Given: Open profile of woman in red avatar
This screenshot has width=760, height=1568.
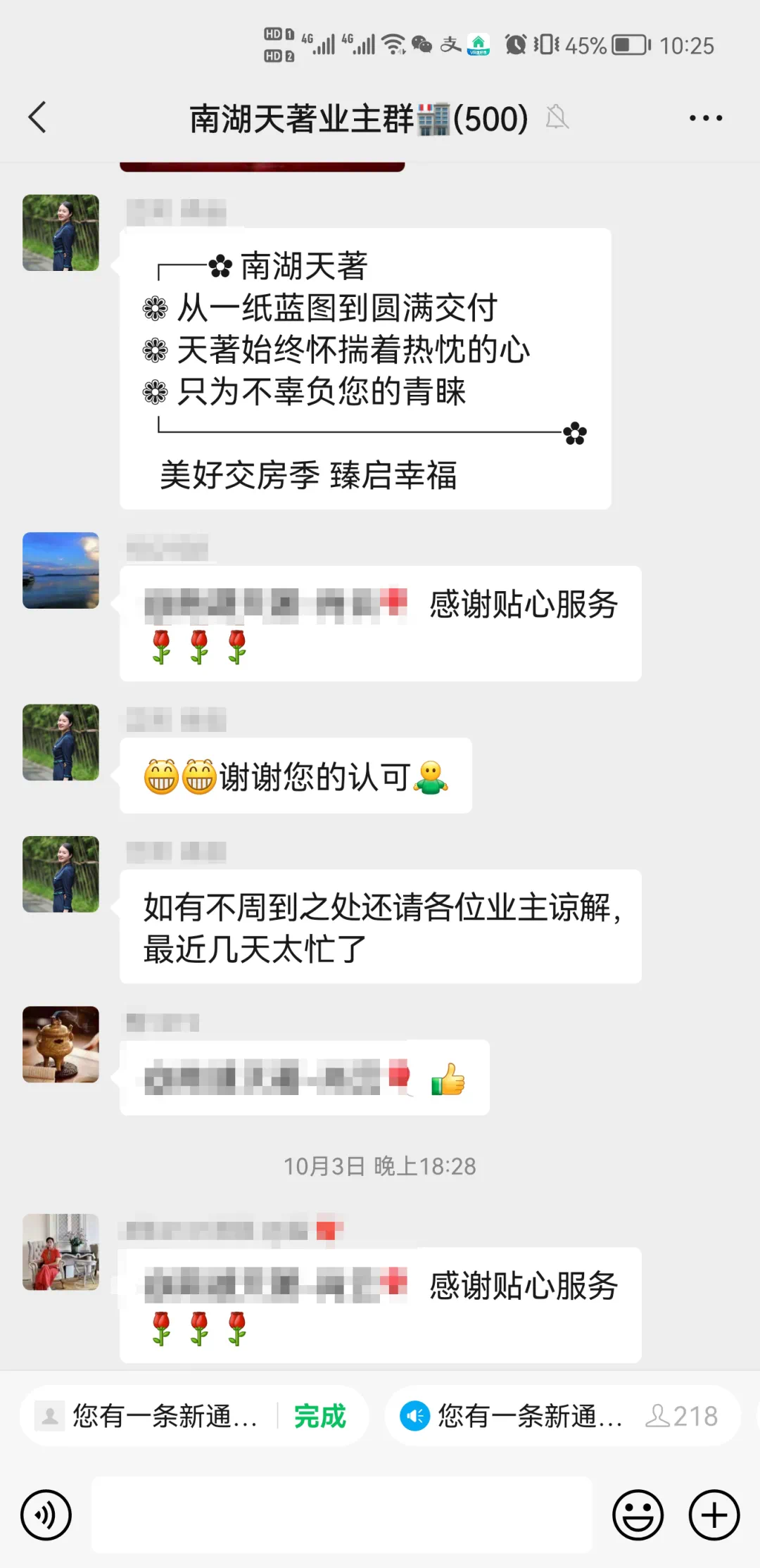Looking at the screenshot, I should coord(61,1251).
